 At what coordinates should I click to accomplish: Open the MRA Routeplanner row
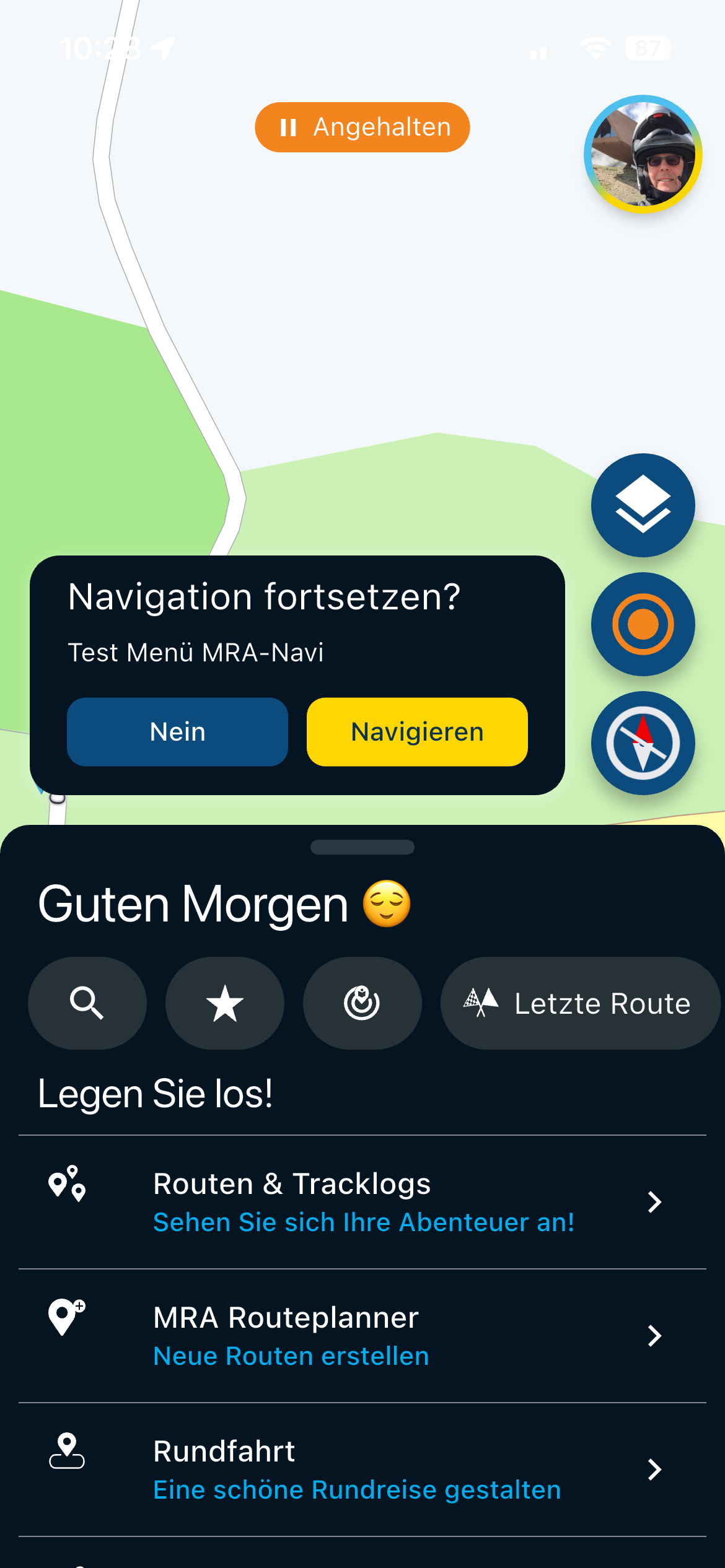coord(362,1335)
